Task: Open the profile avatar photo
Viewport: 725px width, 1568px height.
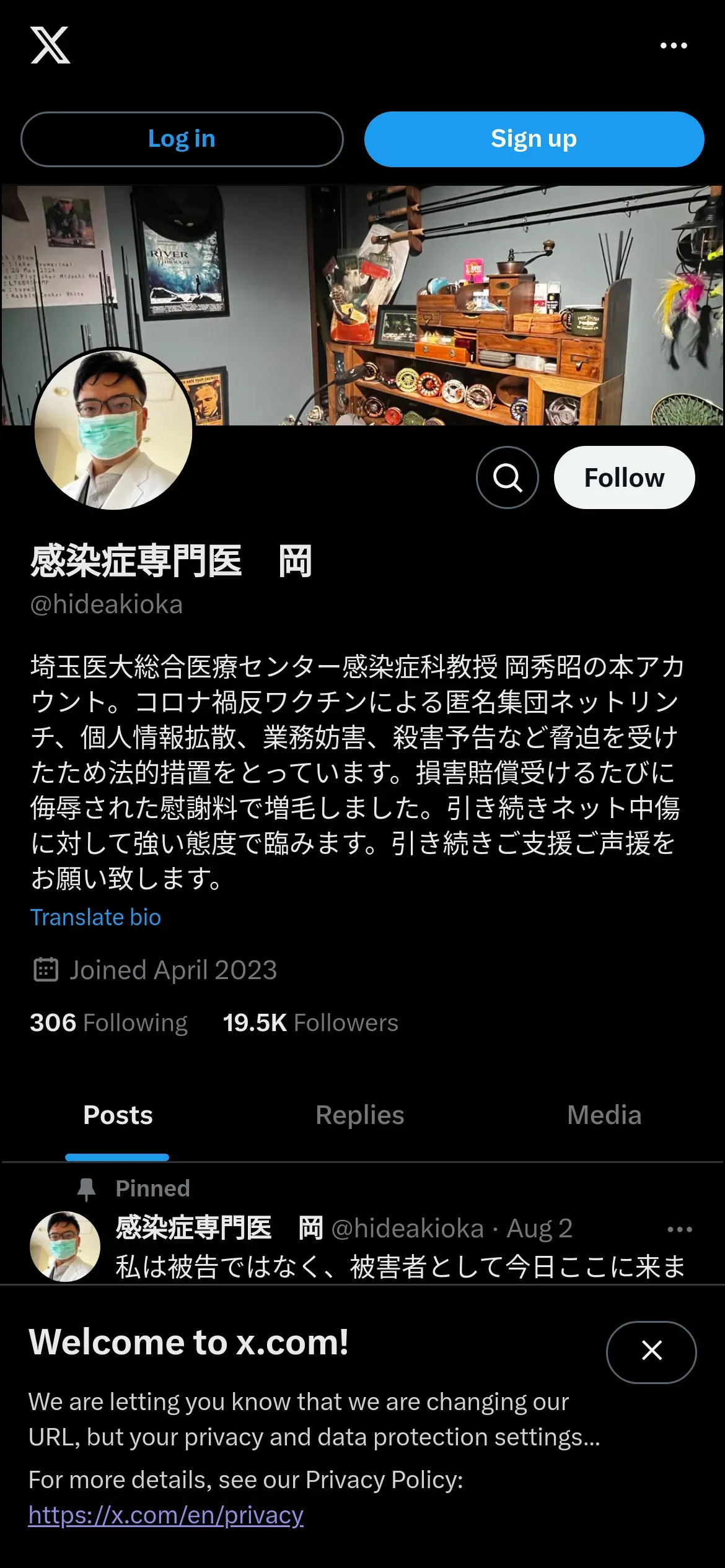Action: tap(113, 430)
